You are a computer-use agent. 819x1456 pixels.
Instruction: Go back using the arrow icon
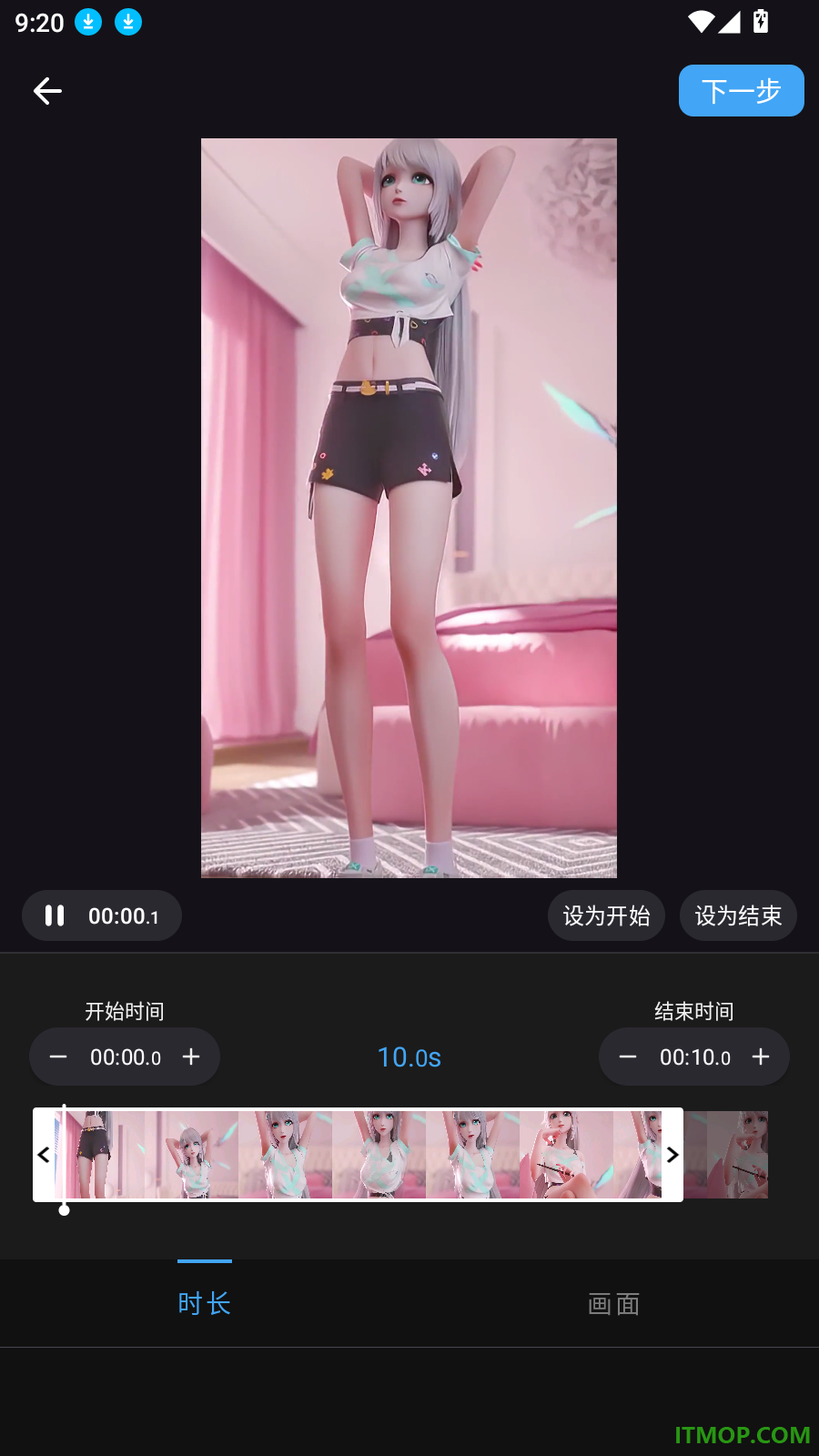coord(47,91)
